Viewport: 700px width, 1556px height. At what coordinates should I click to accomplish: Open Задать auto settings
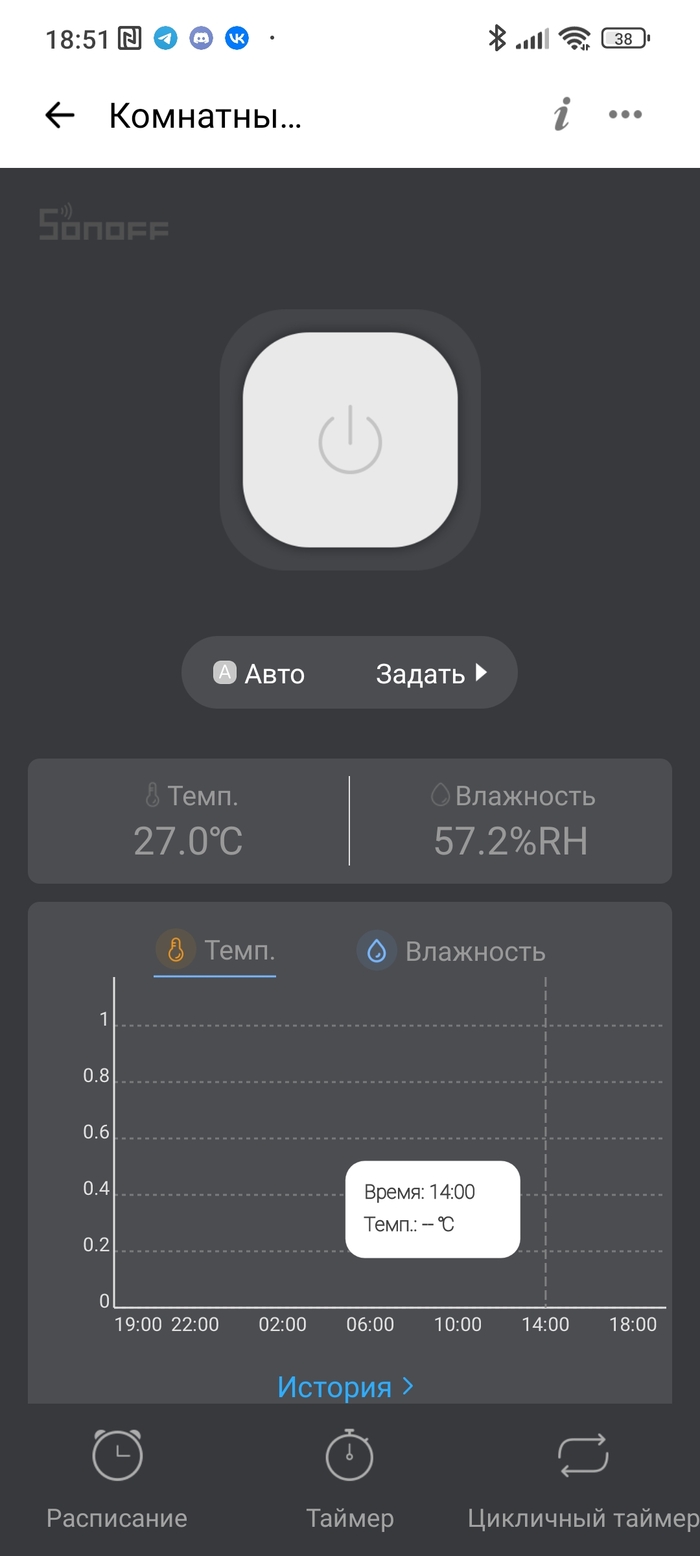431,674
